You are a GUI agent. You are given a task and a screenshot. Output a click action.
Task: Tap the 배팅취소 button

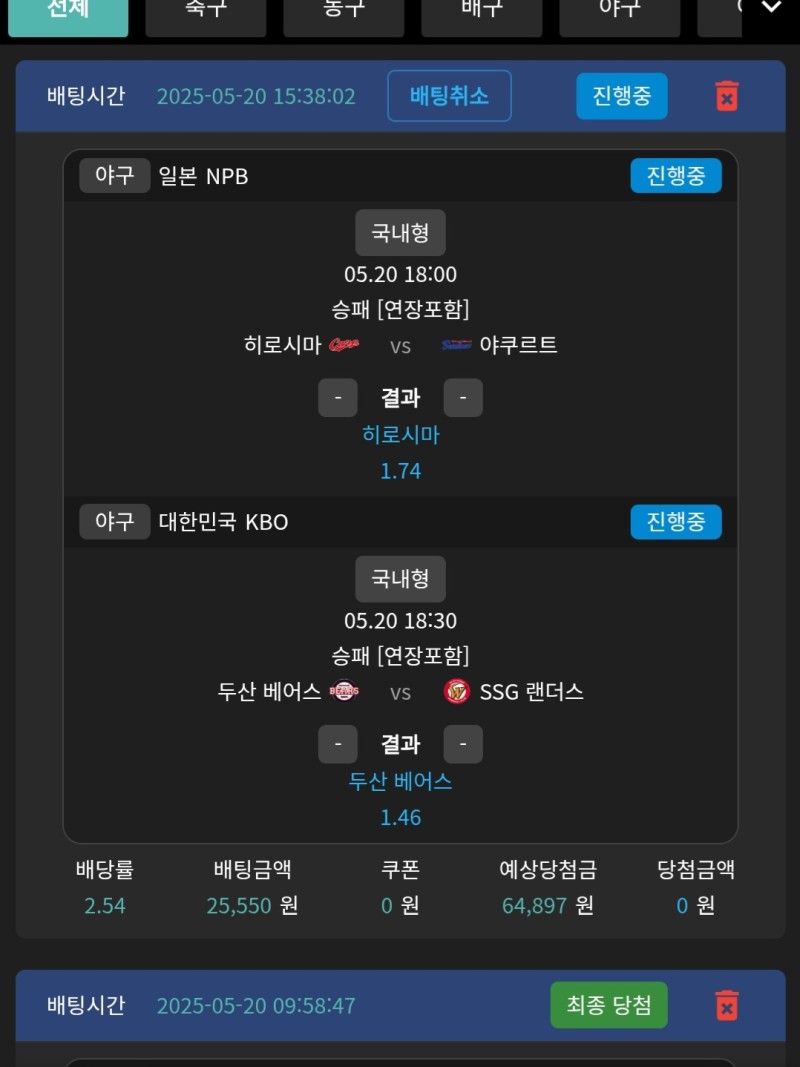point(449,96)
